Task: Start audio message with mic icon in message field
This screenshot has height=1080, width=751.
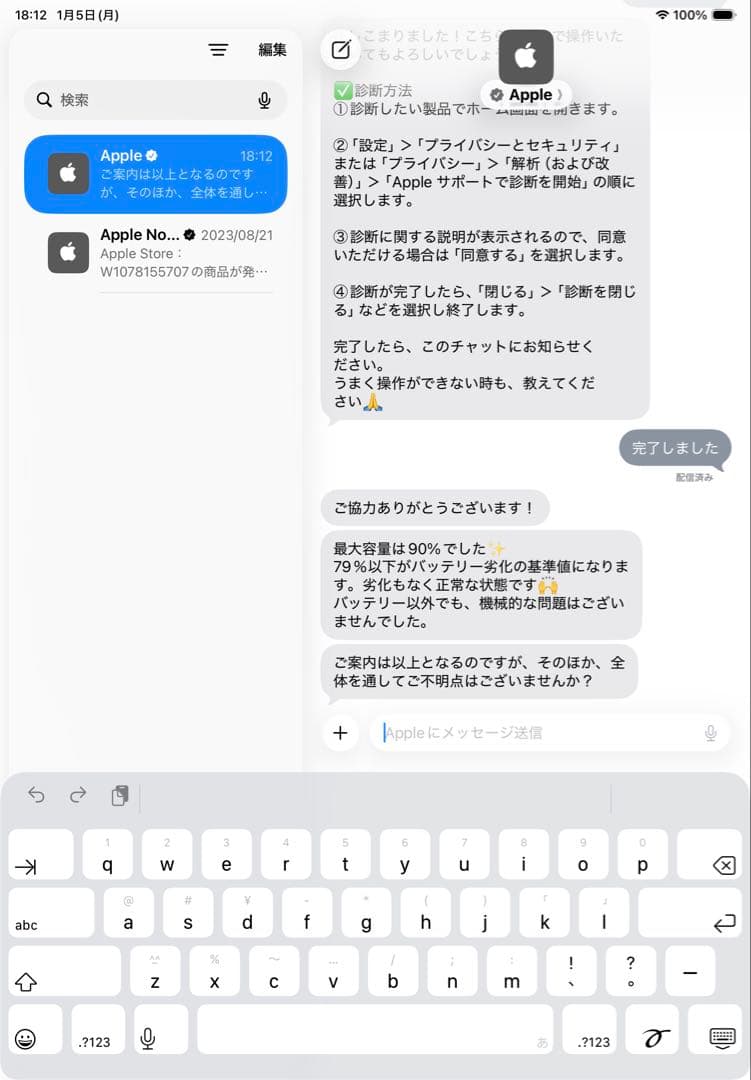Action: pos(710,733)
